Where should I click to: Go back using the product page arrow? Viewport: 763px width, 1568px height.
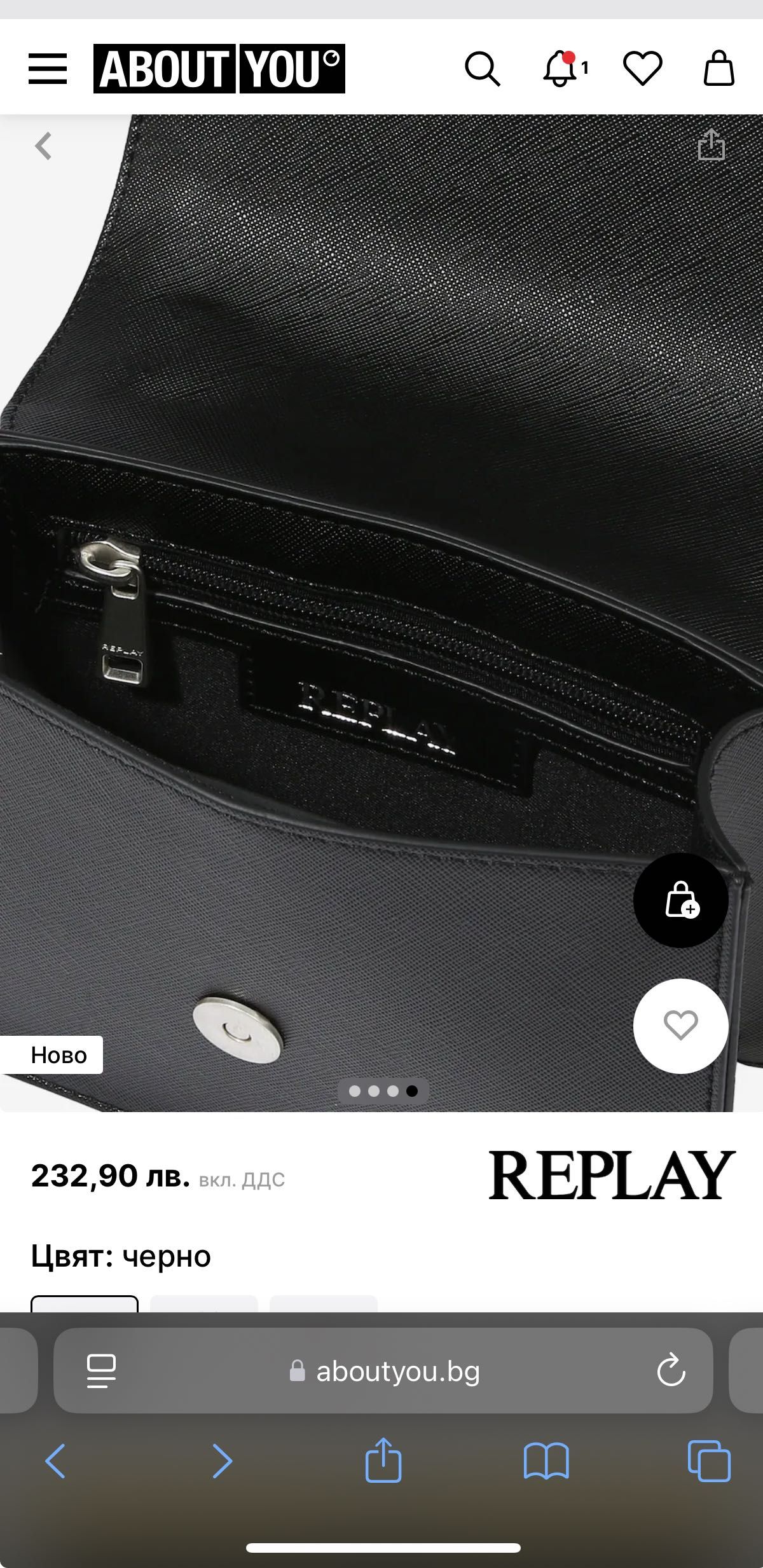coord(43,146)
